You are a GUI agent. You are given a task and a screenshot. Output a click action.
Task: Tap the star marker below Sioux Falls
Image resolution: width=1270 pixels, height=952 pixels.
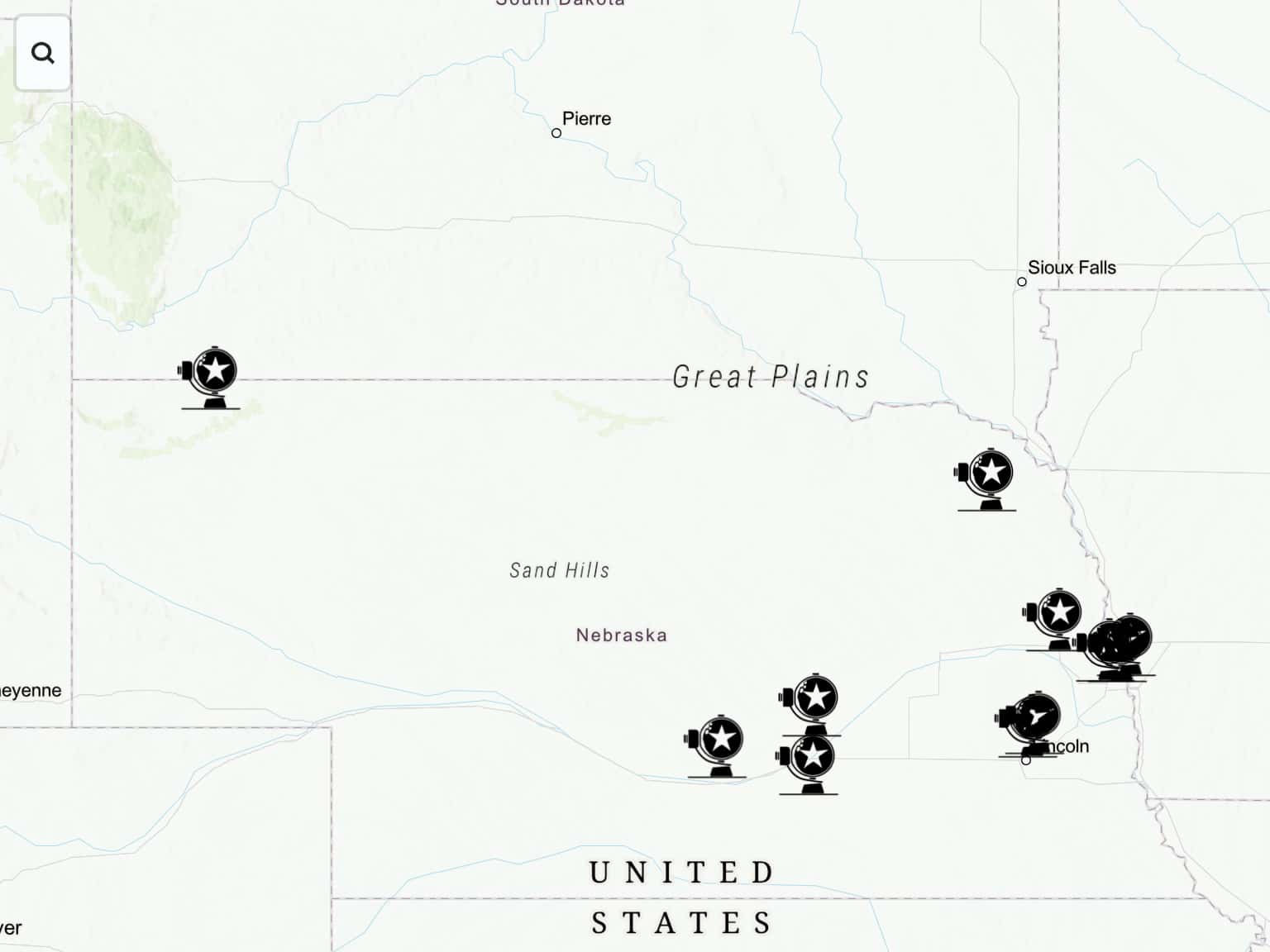click(x=987, y=478)
